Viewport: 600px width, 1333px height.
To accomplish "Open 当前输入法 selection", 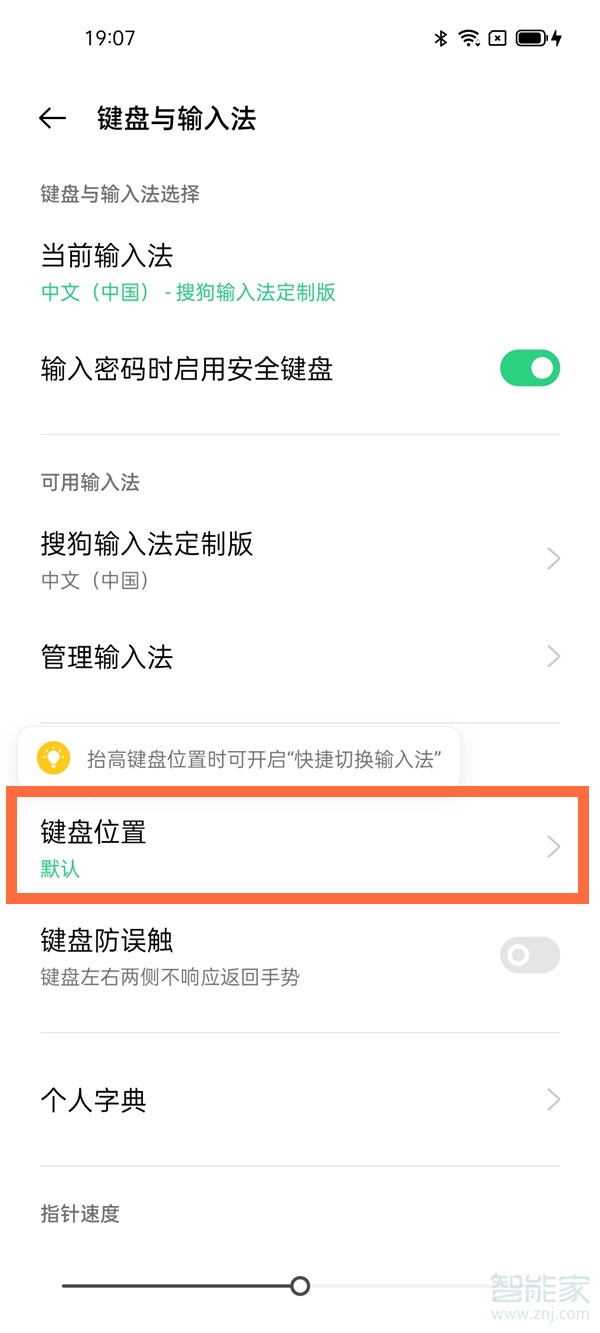I will pos(188,272).
